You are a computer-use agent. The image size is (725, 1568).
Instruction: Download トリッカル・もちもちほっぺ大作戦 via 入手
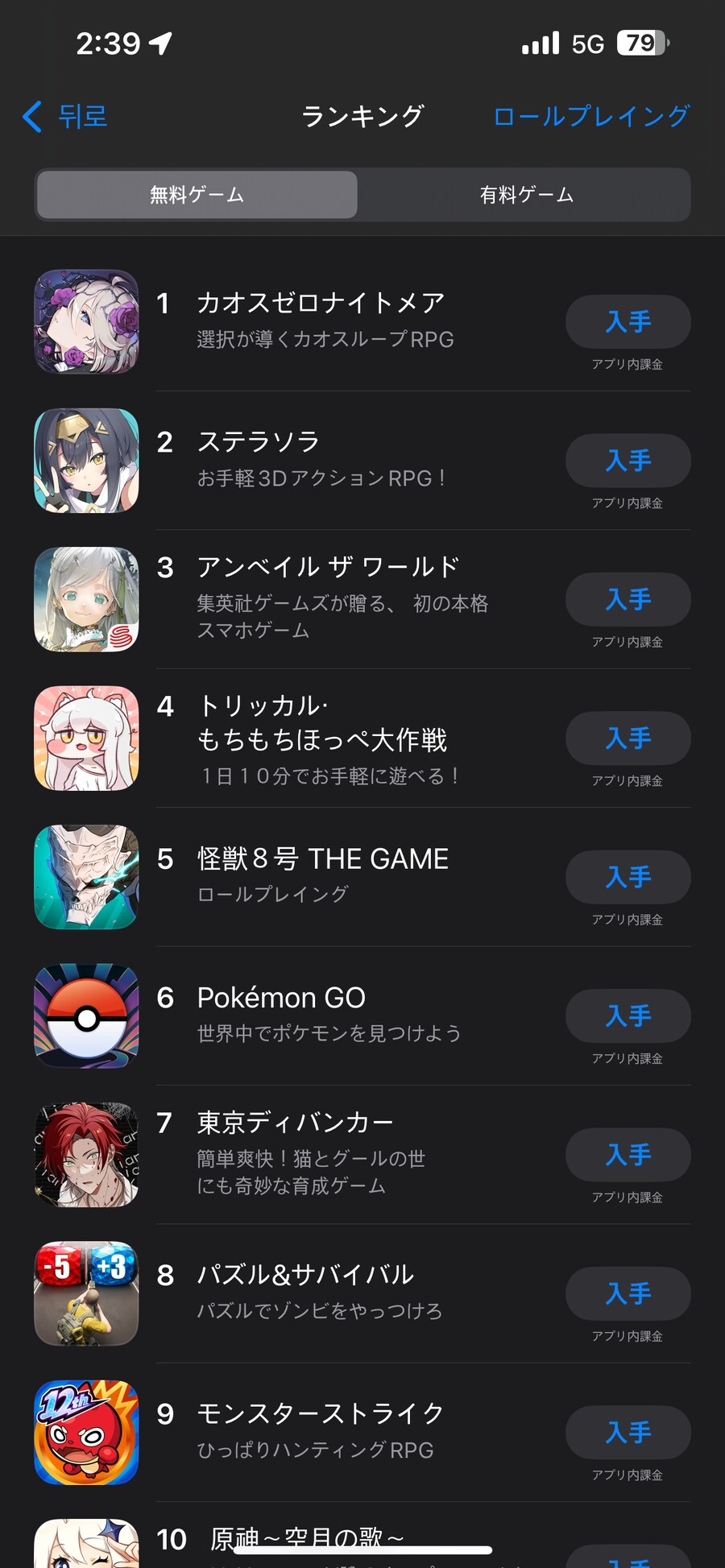[628, 738]
